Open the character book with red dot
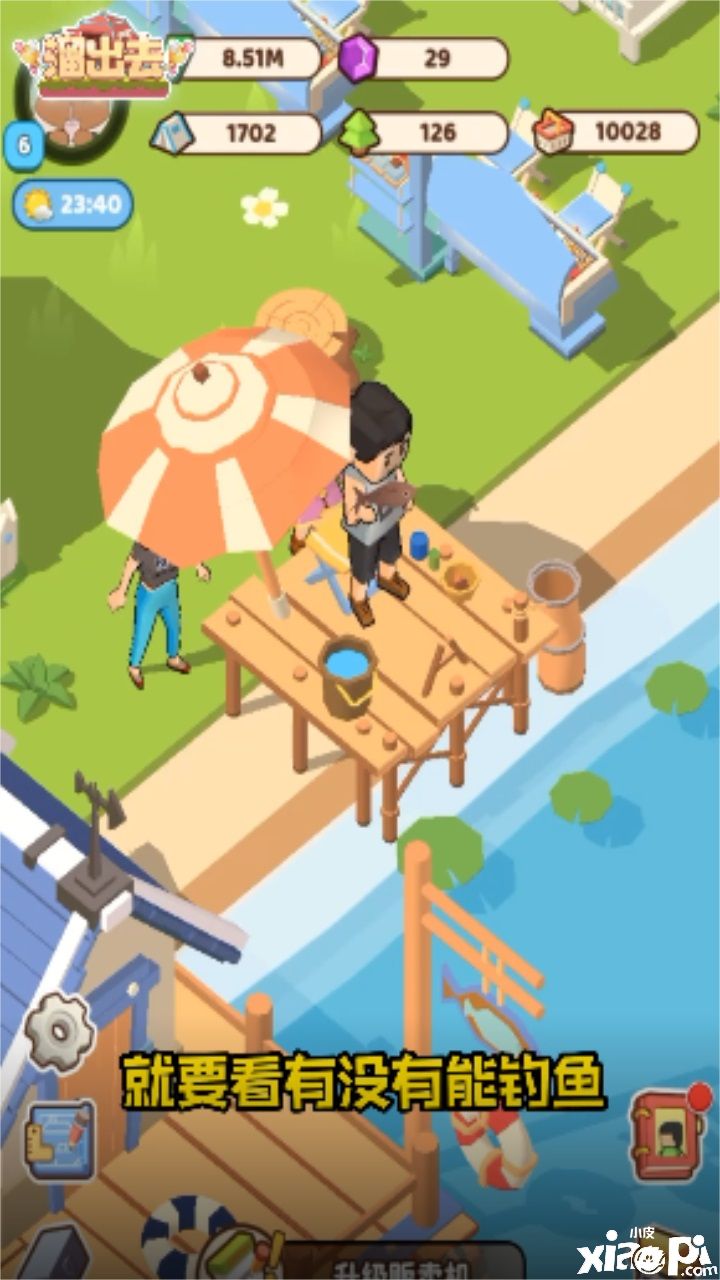Image resolution: width=720 pixels, height=1280 pixels. 664,1136
